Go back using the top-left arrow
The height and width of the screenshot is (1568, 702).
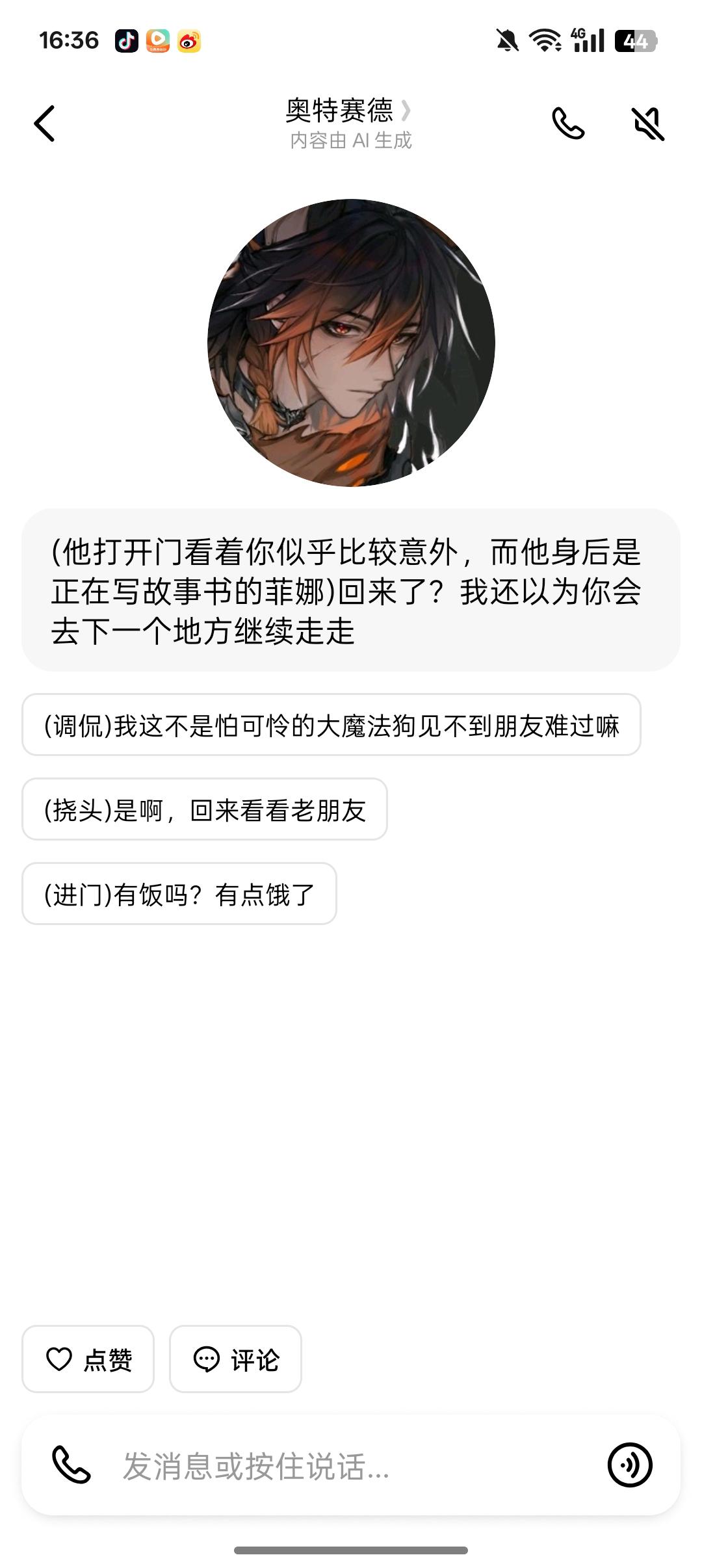44,124
